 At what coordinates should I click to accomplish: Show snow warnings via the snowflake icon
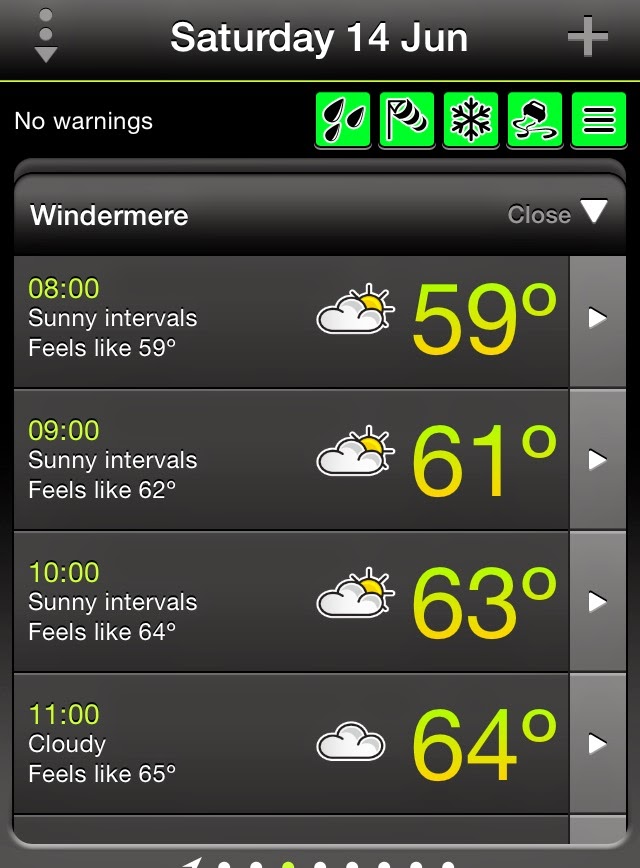click(x=471, y=121)
